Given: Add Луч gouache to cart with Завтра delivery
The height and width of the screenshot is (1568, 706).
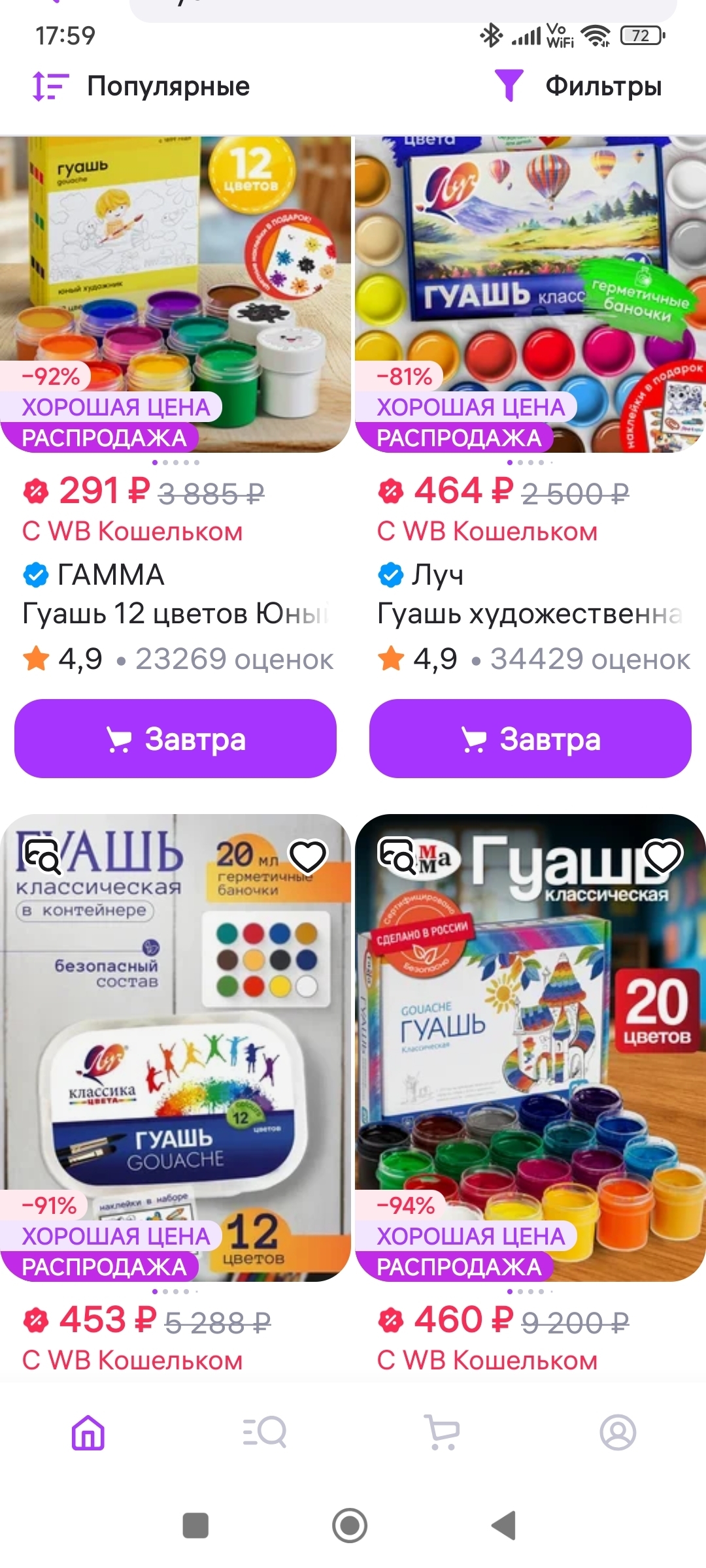Looking at the screenshot, I should pyautogui.click(x=529, y=738).
